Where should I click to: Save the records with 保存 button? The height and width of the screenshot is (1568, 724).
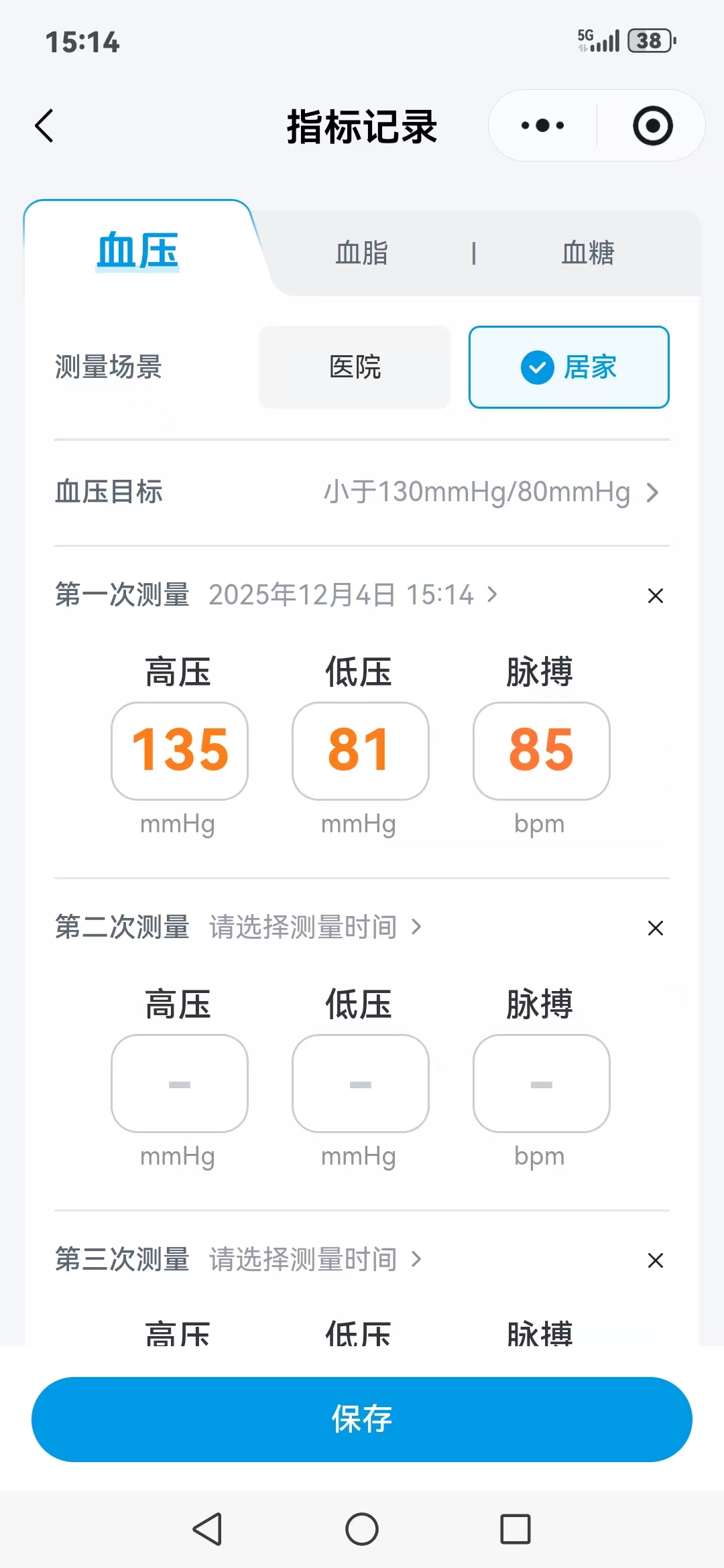point(362,1419)
